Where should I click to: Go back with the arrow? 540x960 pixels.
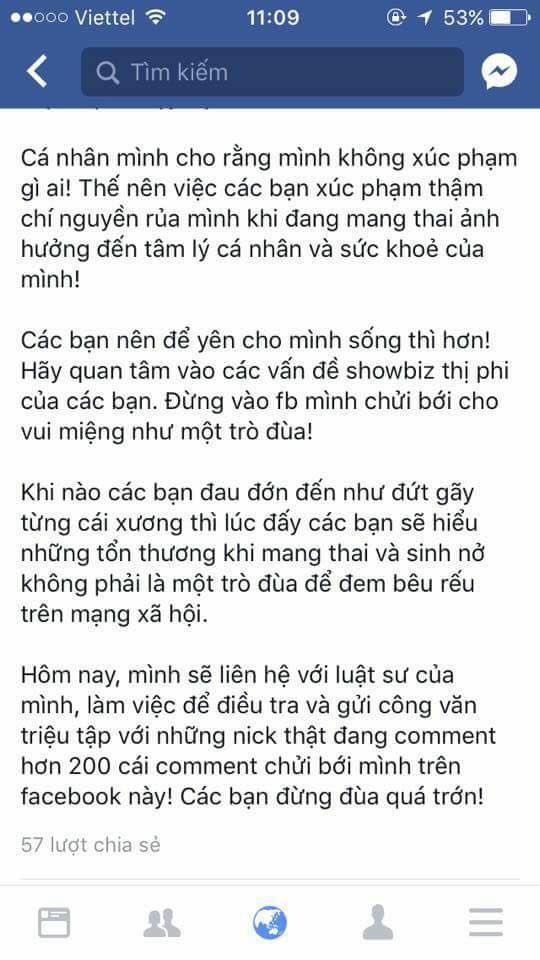coord(37,72)
